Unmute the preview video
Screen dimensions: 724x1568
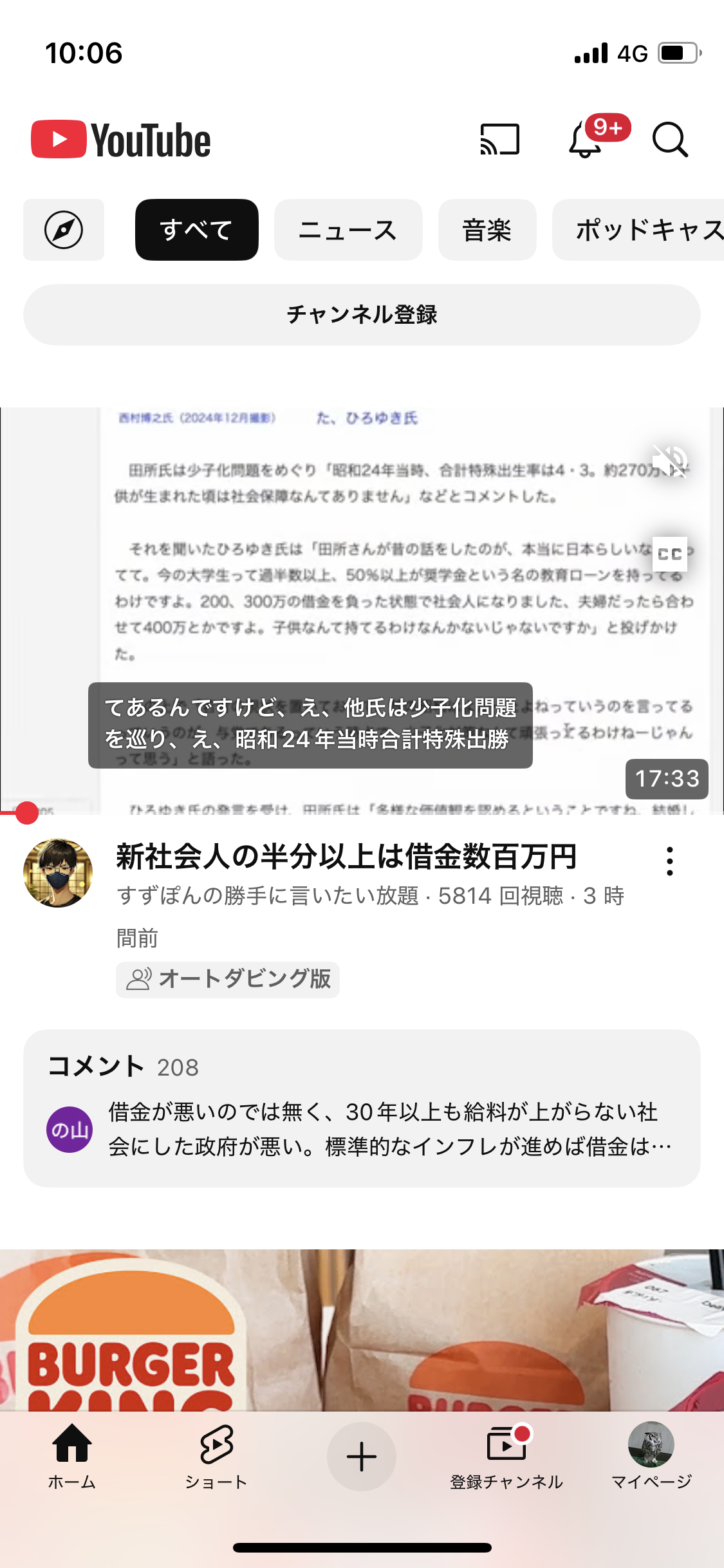(x=669, y=461)
